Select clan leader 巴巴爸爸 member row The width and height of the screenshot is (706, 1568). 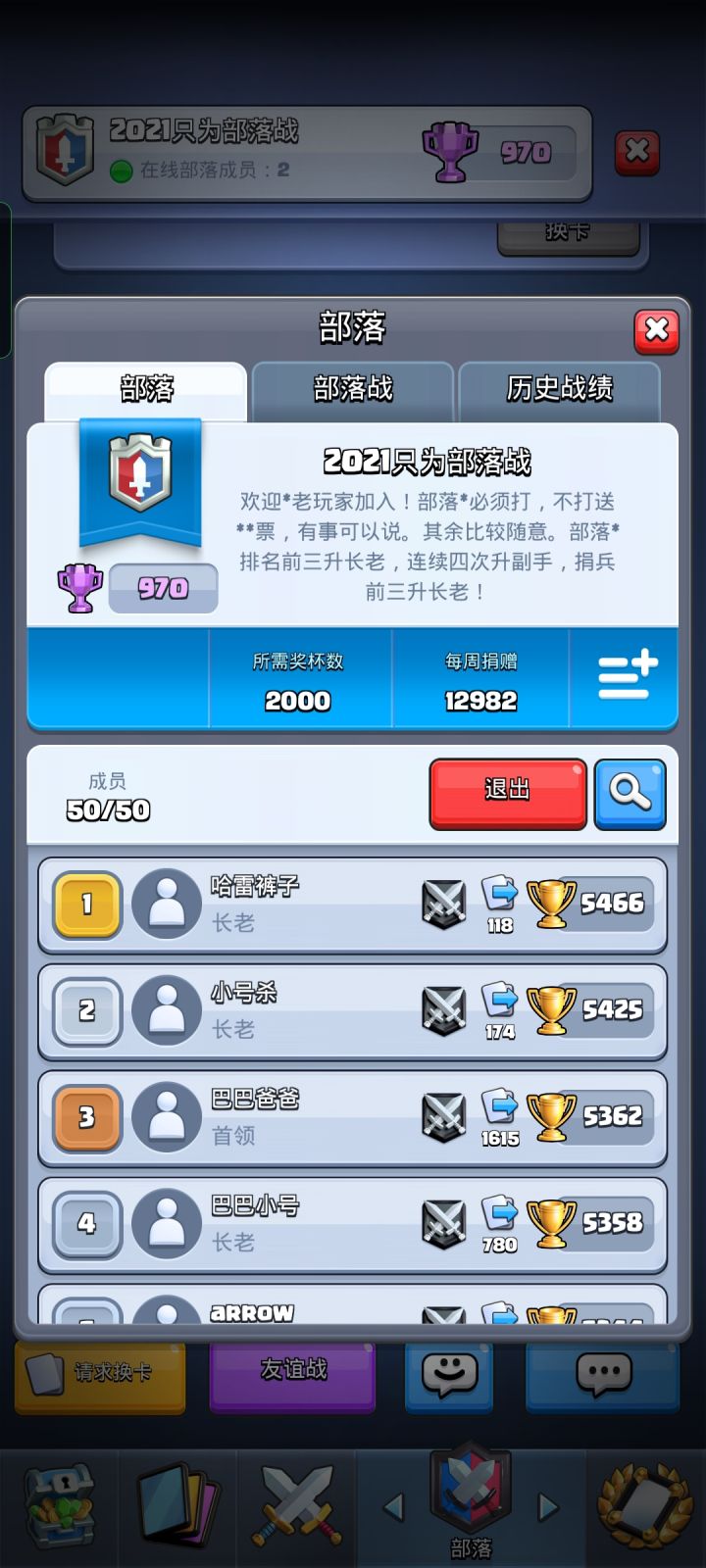click(294, 1117)
